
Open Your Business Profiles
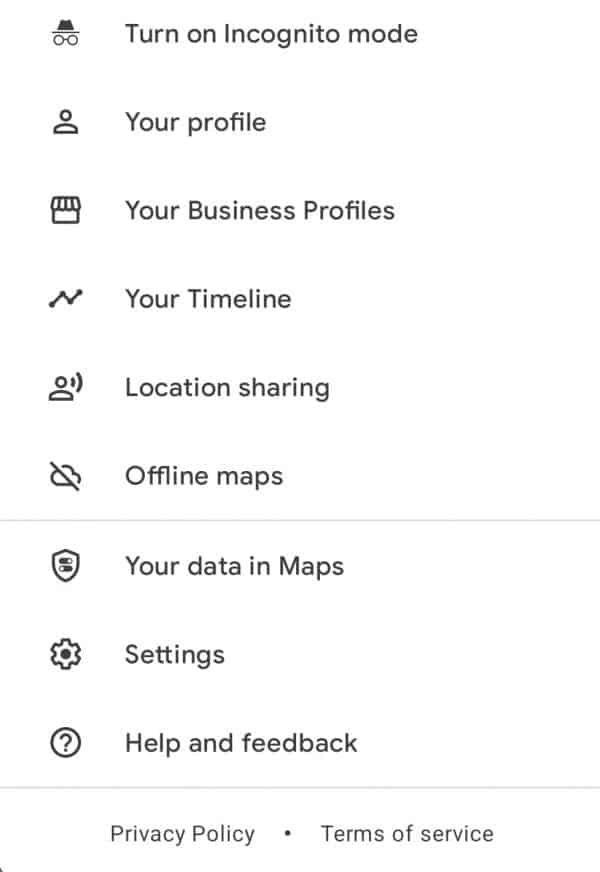tap(259, 211)
